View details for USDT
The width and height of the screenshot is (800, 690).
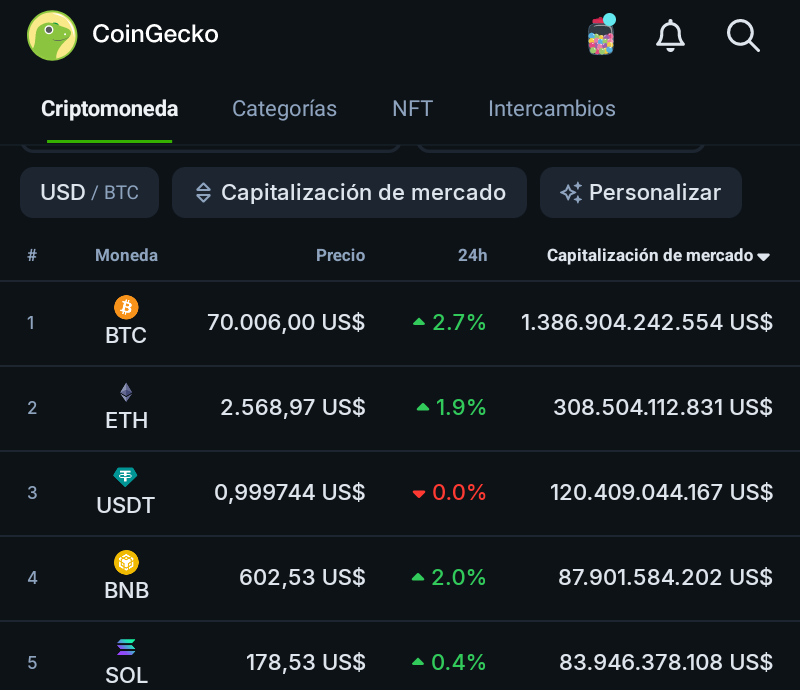coord(126,492)
